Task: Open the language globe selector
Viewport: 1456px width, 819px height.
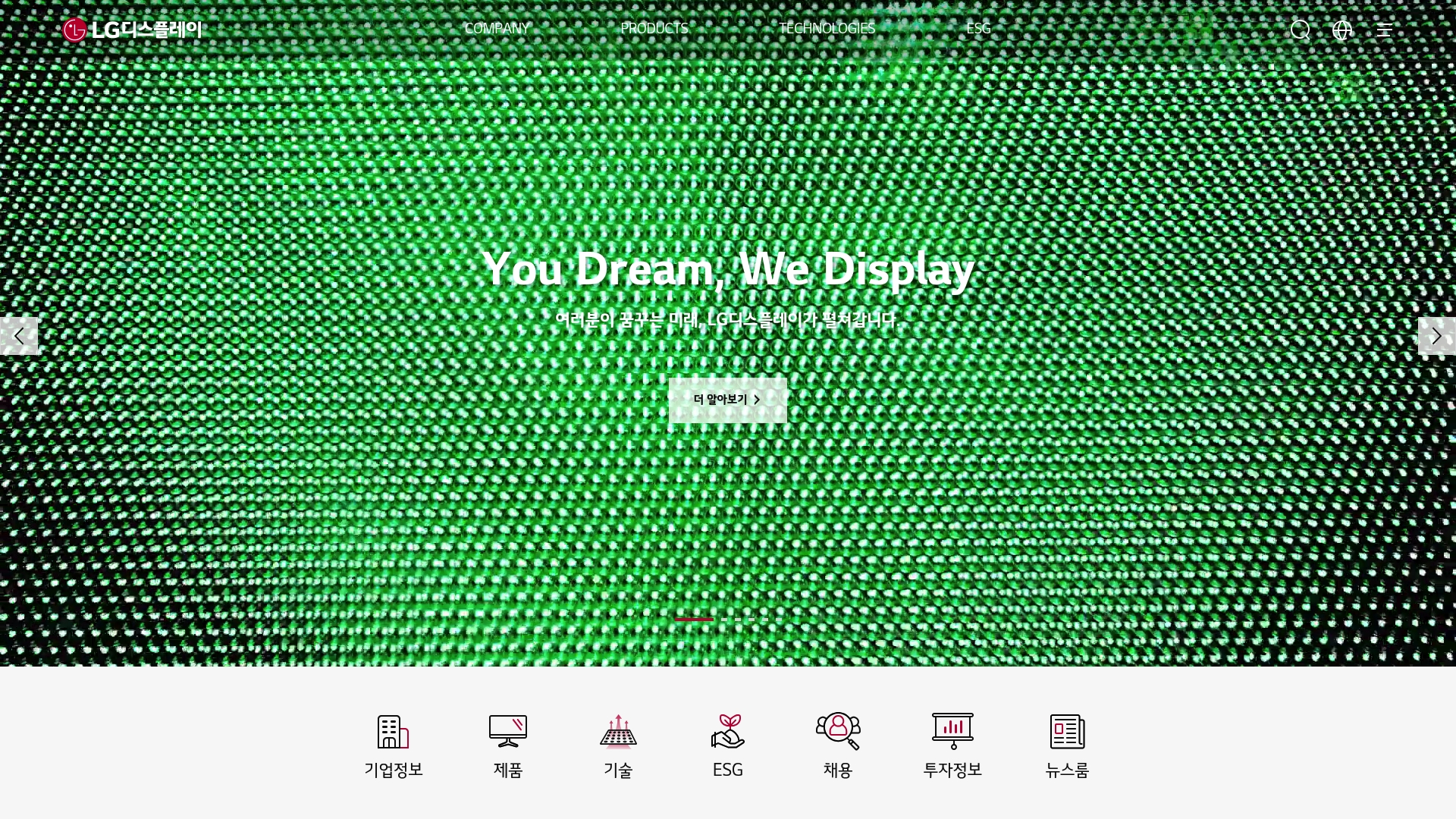Action: tap(1342, 30)
